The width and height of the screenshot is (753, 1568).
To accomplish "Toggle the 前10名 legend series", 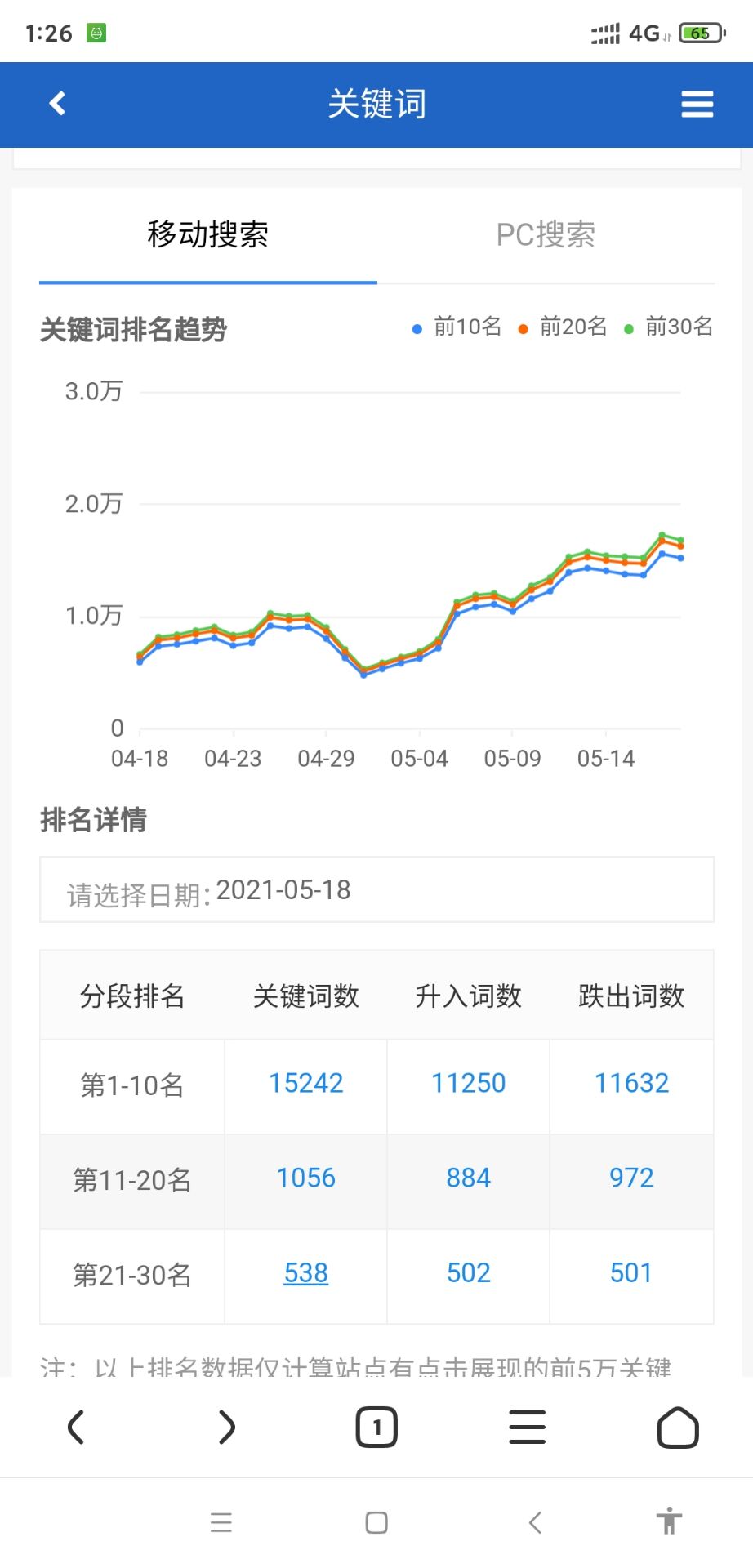I will 457,327.
